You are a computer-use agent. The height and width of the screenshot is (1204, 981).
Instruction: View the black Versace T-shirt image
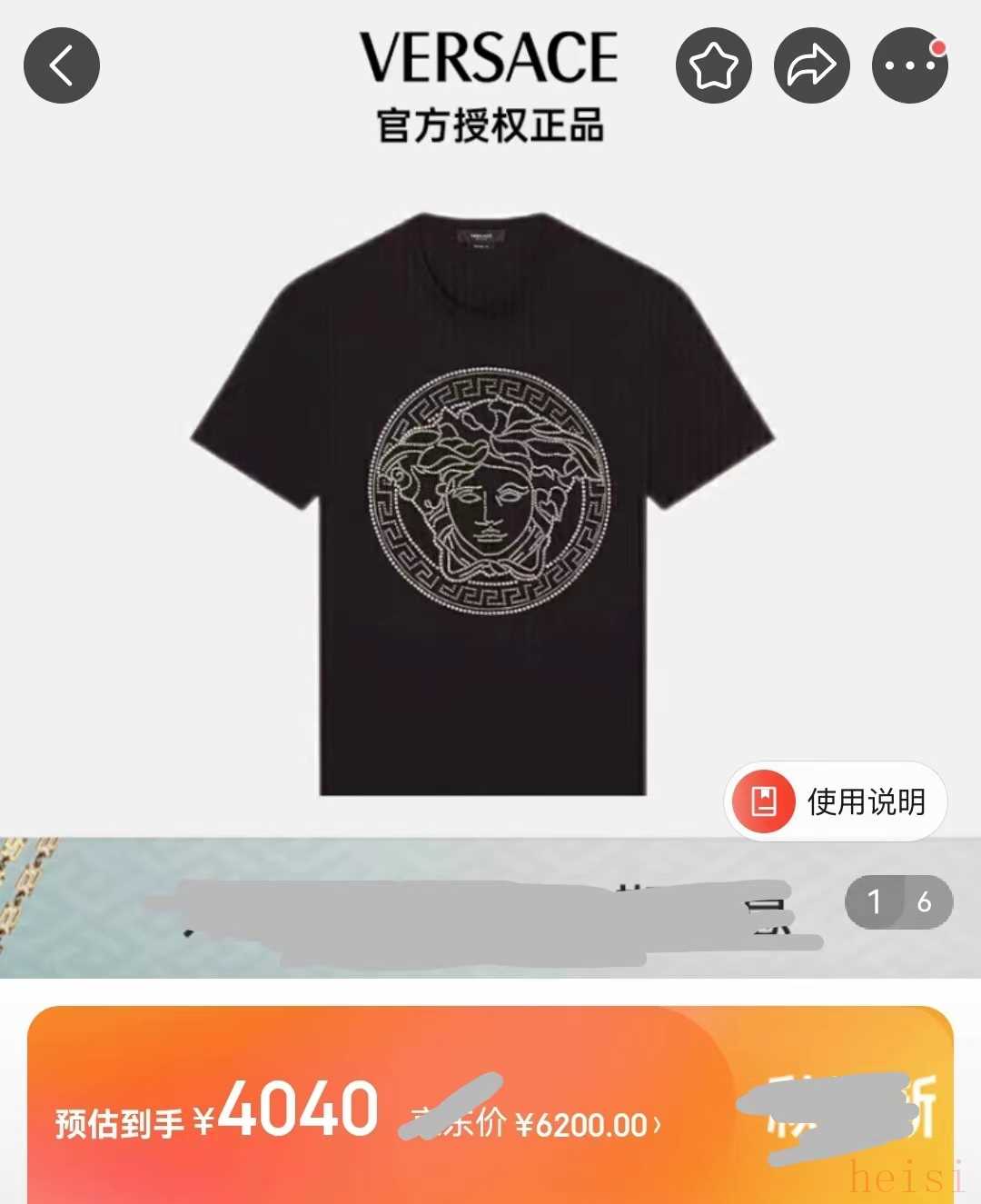pos(482,504)
